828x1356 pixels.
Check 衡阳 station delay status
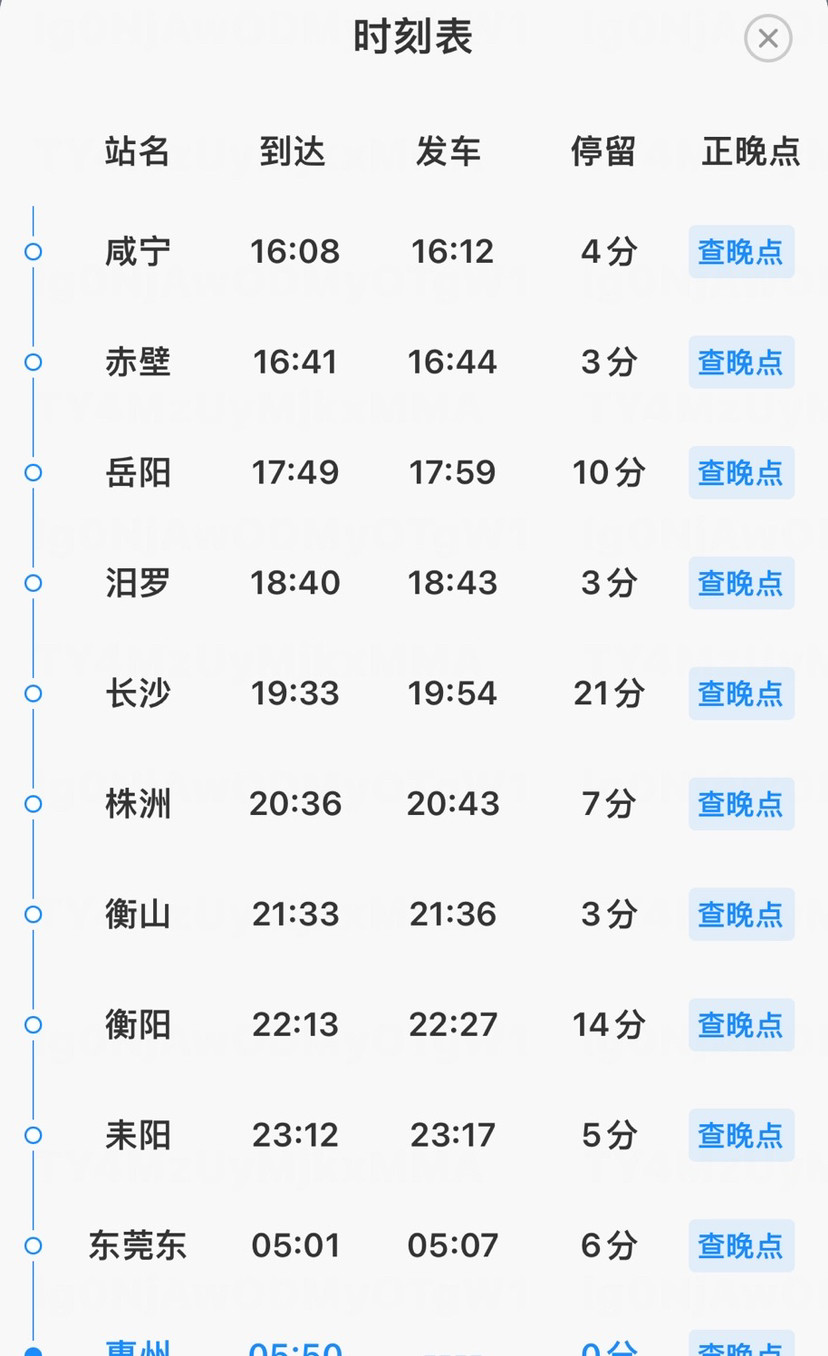click(741, 1025)
